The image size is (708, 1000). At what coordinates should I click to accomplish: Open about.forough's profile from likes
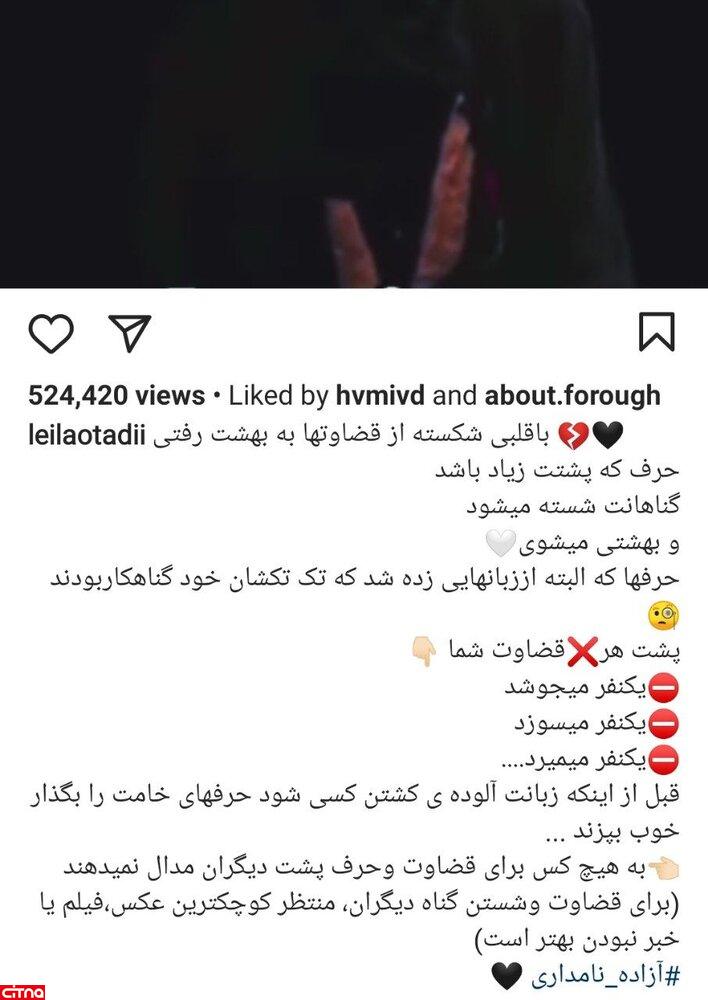572,396
